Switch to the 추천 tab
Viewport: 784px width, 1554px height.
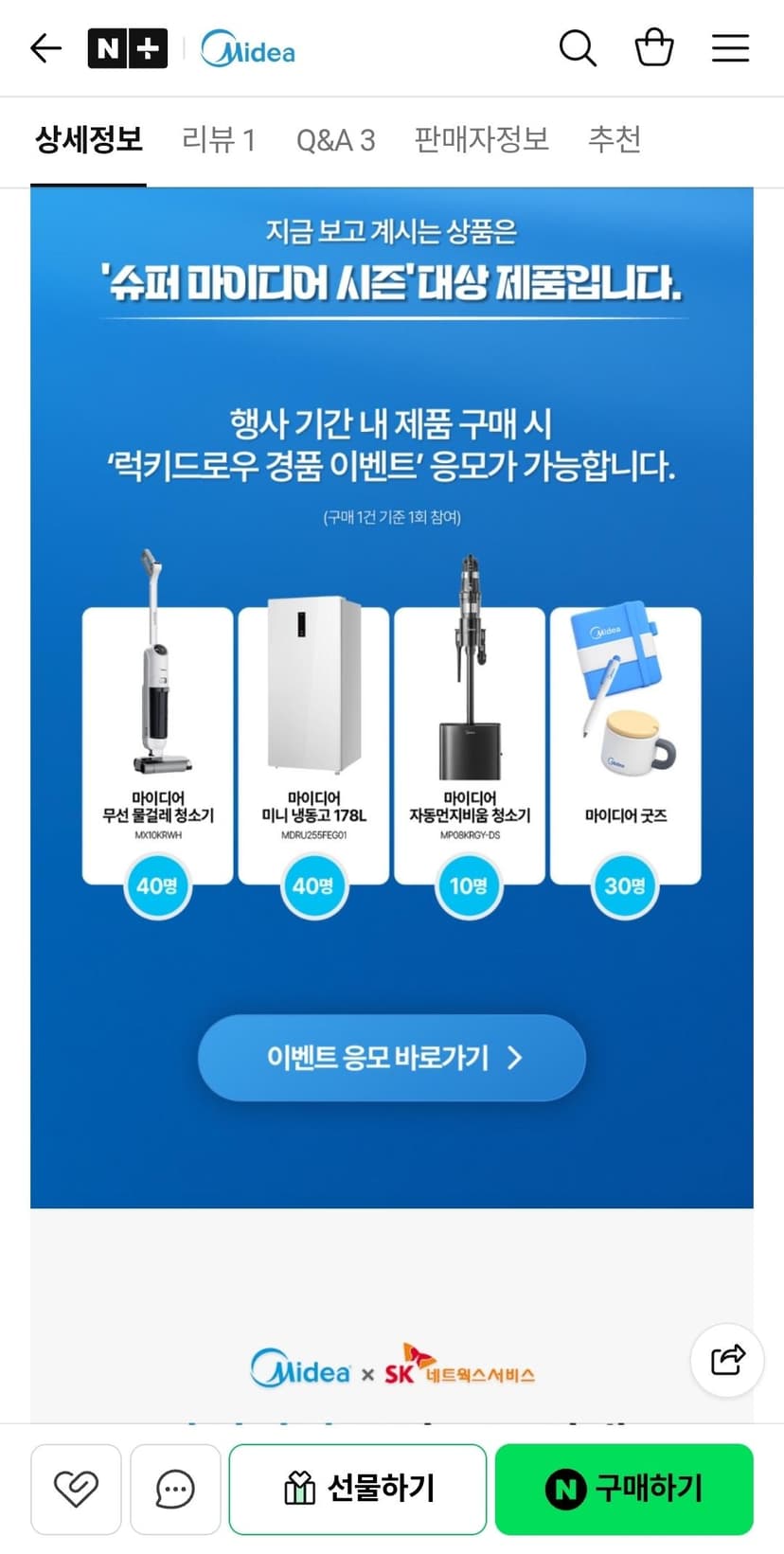click(615, 140)
